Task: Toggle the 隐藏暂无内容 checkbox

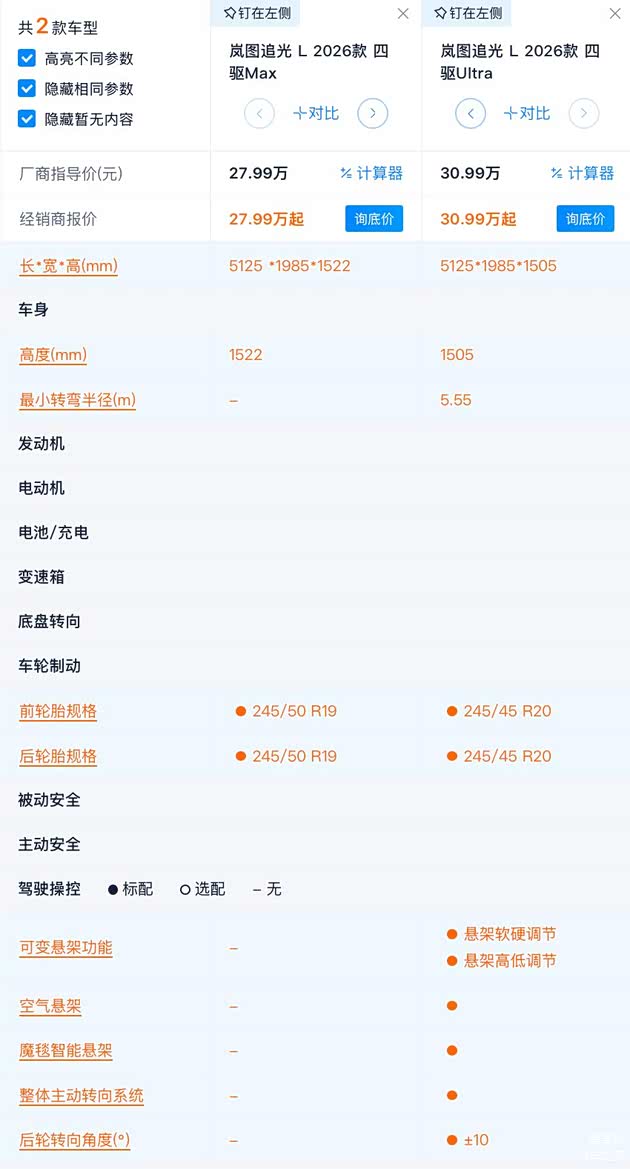Action: tap(27, 119)
